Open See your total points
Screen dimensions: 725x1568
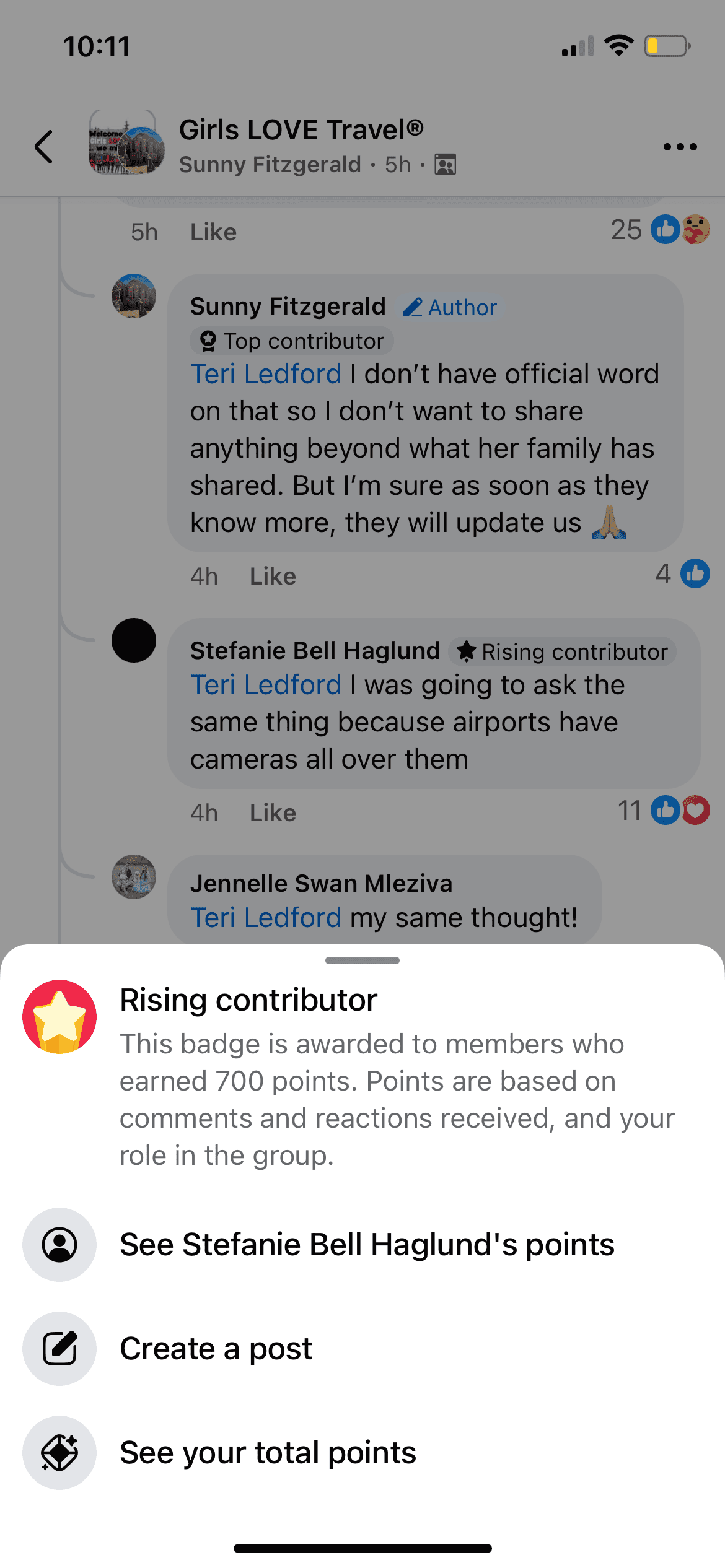coord(268,1453)
